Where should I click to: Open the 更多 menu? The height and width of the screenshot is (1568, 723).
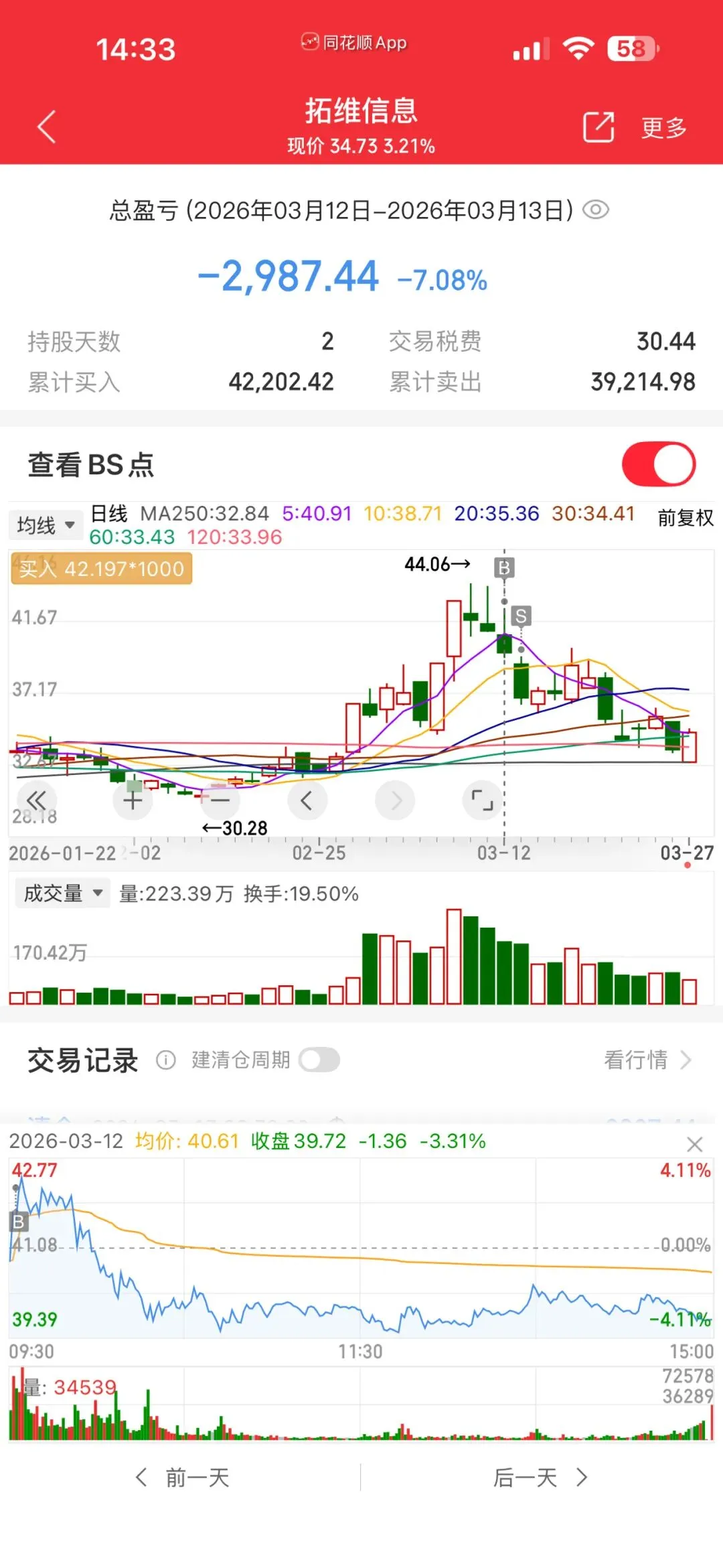pyautogui.click(x=663, y=127)
